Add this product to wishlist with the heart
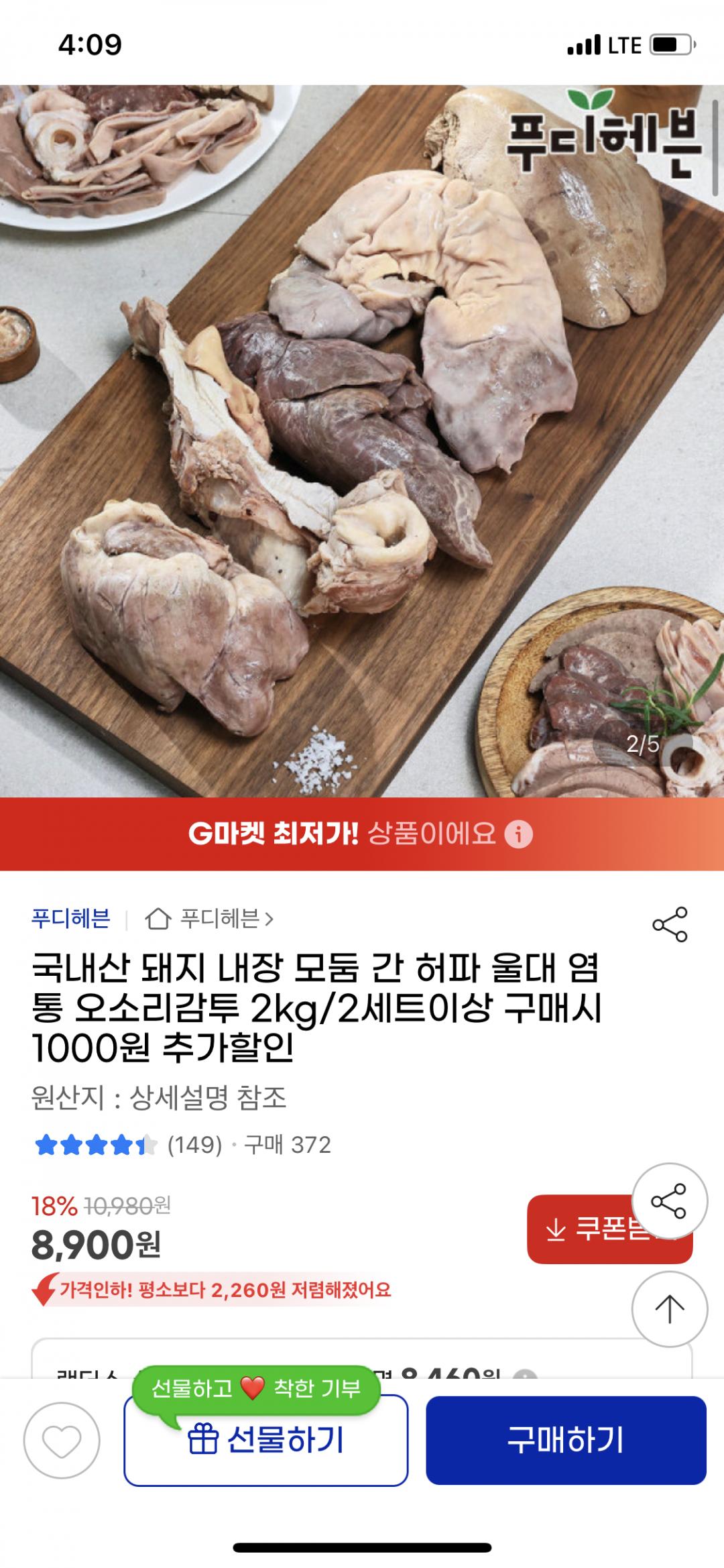Screen dimensions: 724x1568 click(x=62, y=1441)
